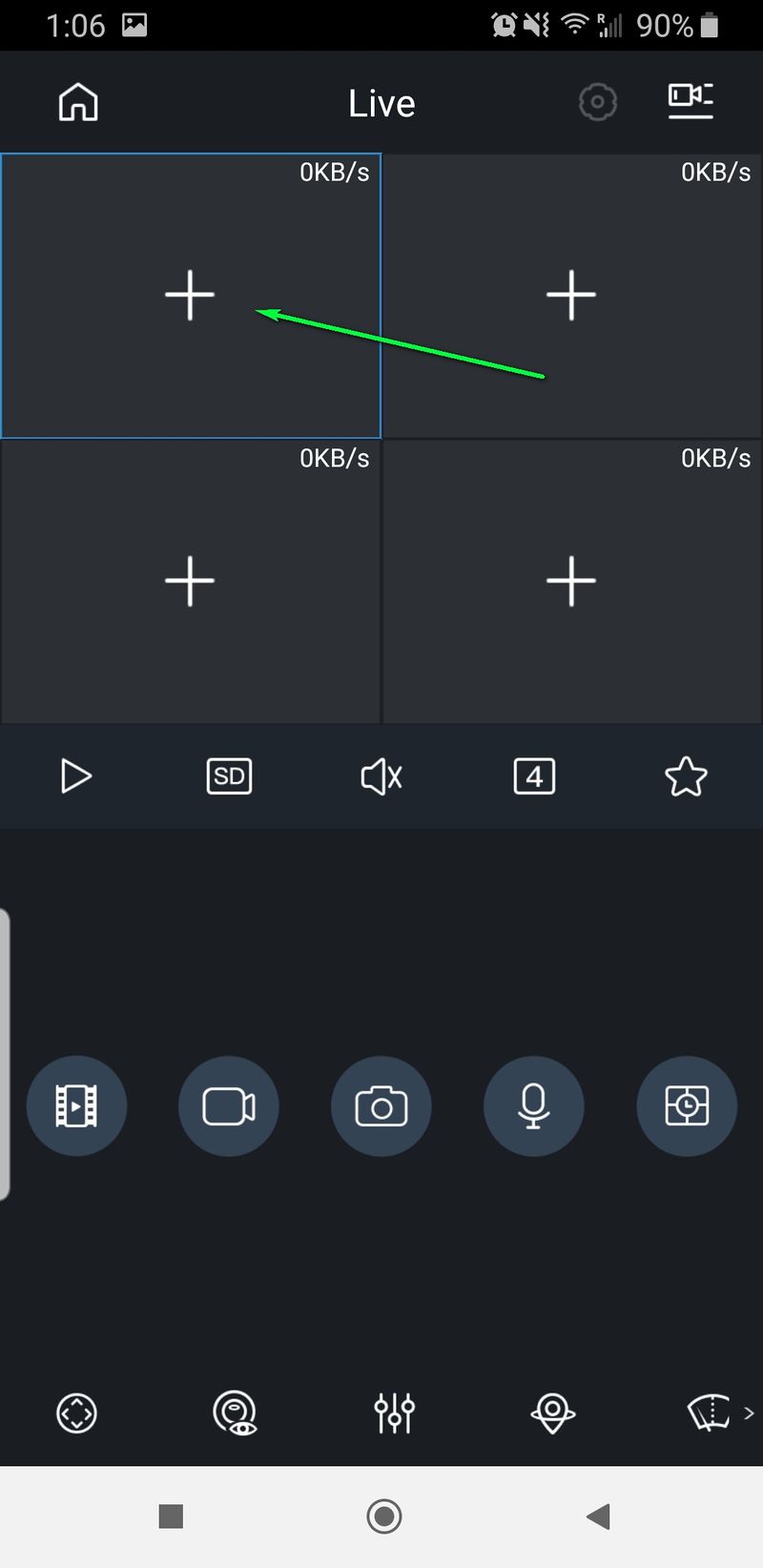
Task: Add a camera to the top-right window
Action: coord(571,295)
